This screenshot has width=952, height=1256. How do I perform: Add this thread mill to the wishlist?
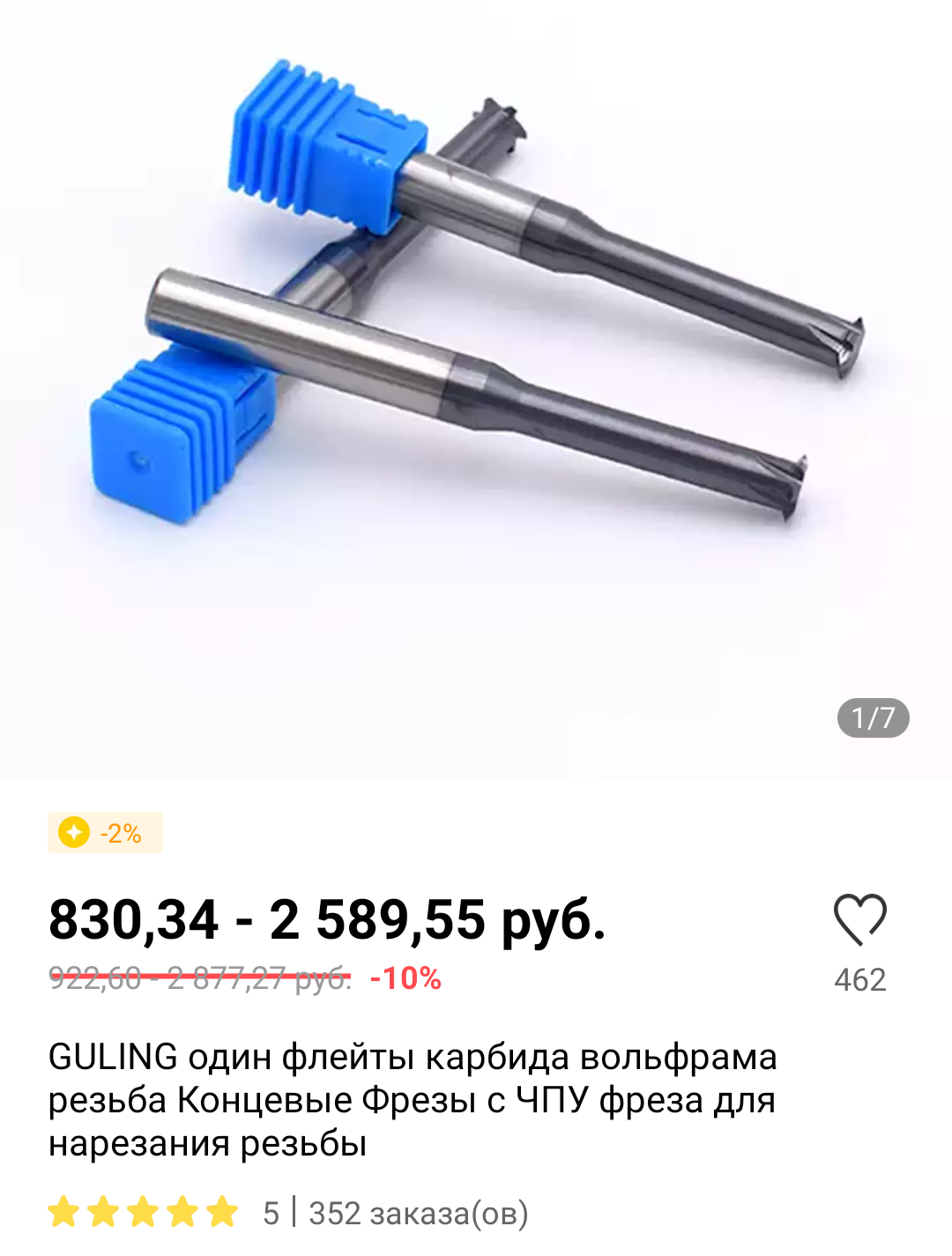(x=859, y=920)
